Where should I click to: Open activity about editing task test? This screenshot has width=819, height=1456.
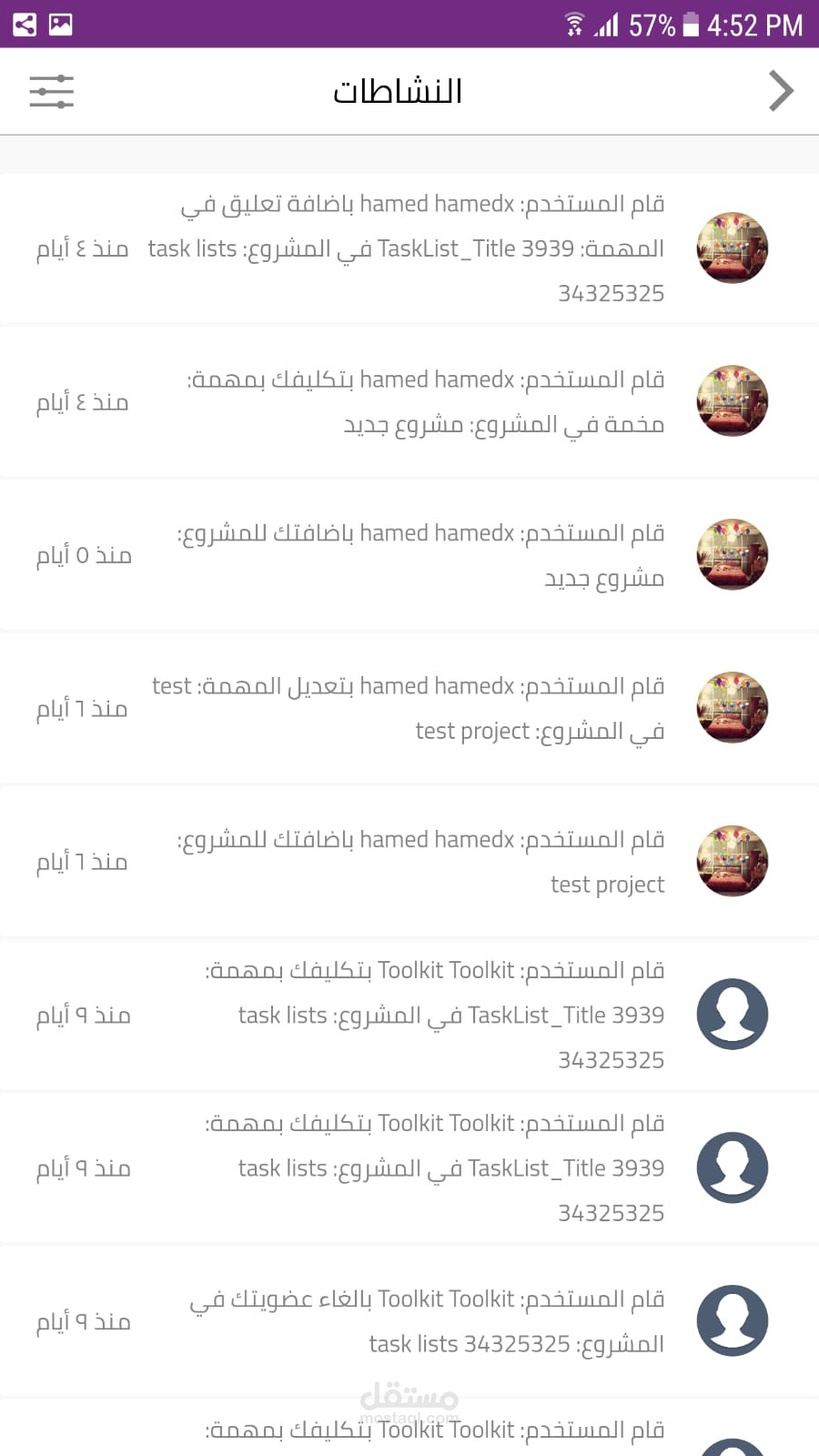pyautogui.click(x=409, y=708)
